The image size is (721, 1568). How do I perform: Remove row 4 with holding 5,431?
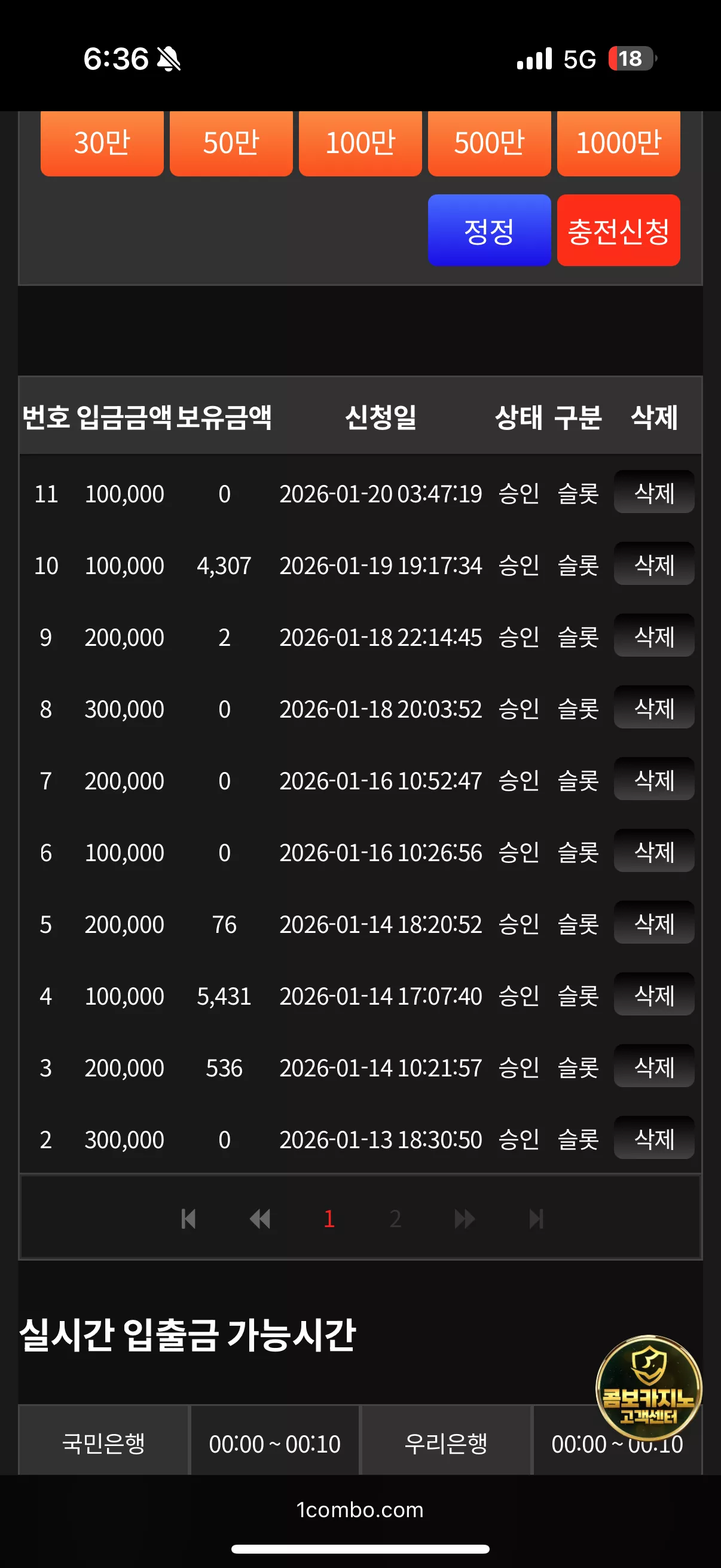tap(654, 995)
